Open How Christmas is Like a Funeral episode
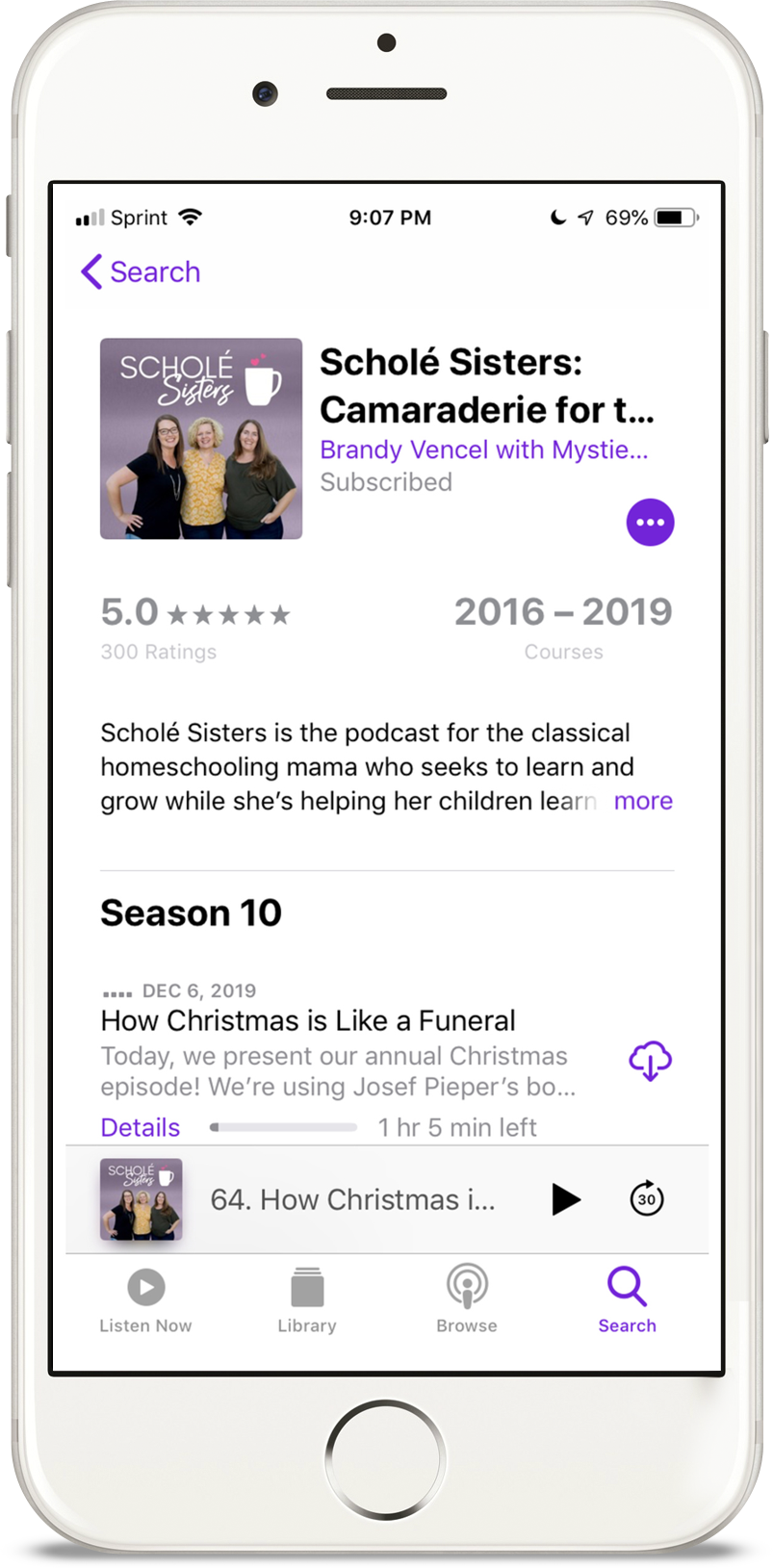Image resolution: width=773 pixels, height=1568 pixels. pyautogui.click(x=308, y=1020)
